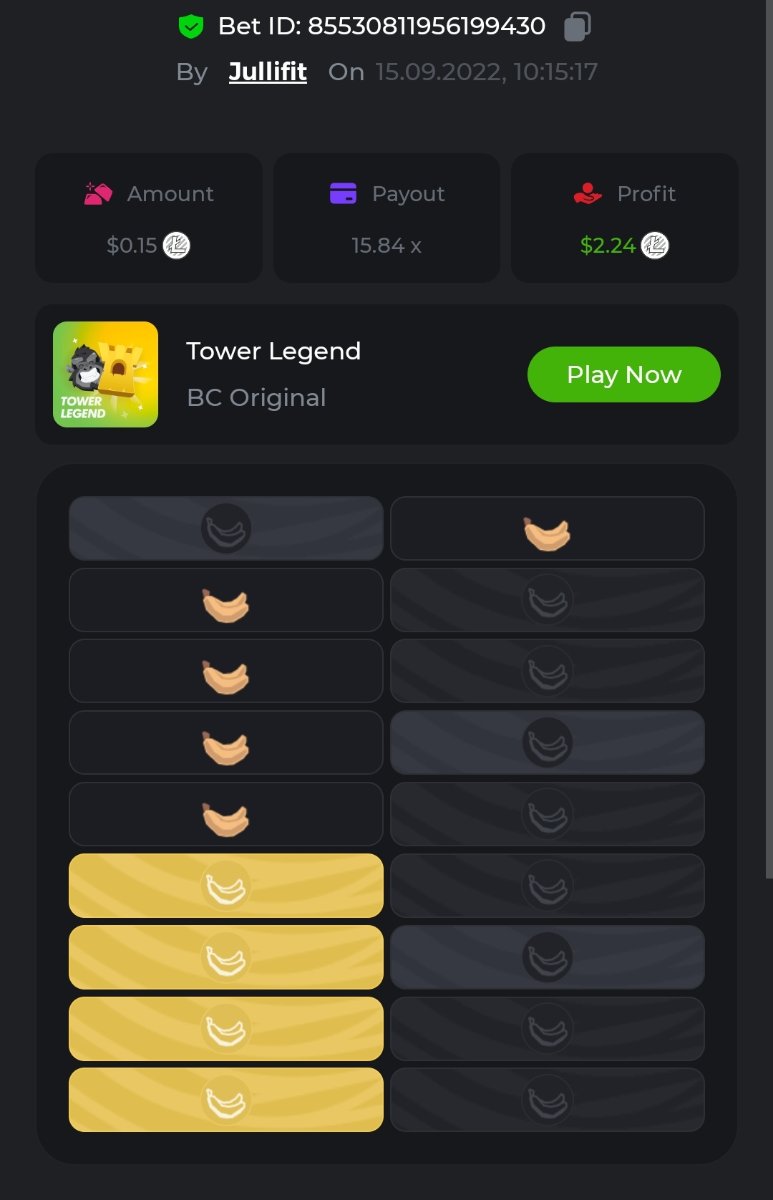The image size is (773, 1200).
Task: Copy the Bet ID to clipboard
Action: click(x=577, y=26)
